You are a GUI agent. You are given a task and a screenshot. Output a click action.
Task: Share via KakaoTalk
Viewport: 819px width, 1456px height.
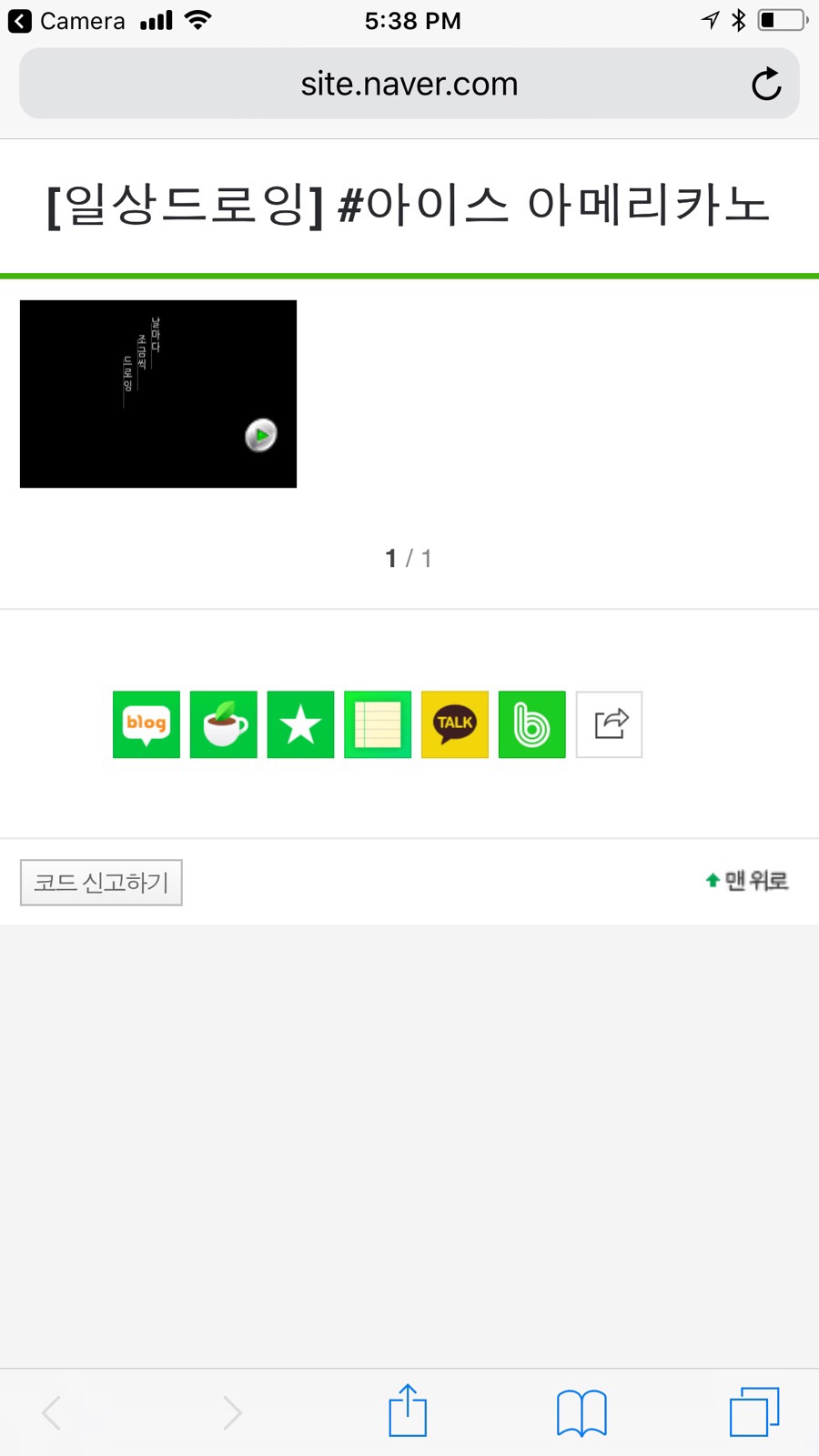455,724
